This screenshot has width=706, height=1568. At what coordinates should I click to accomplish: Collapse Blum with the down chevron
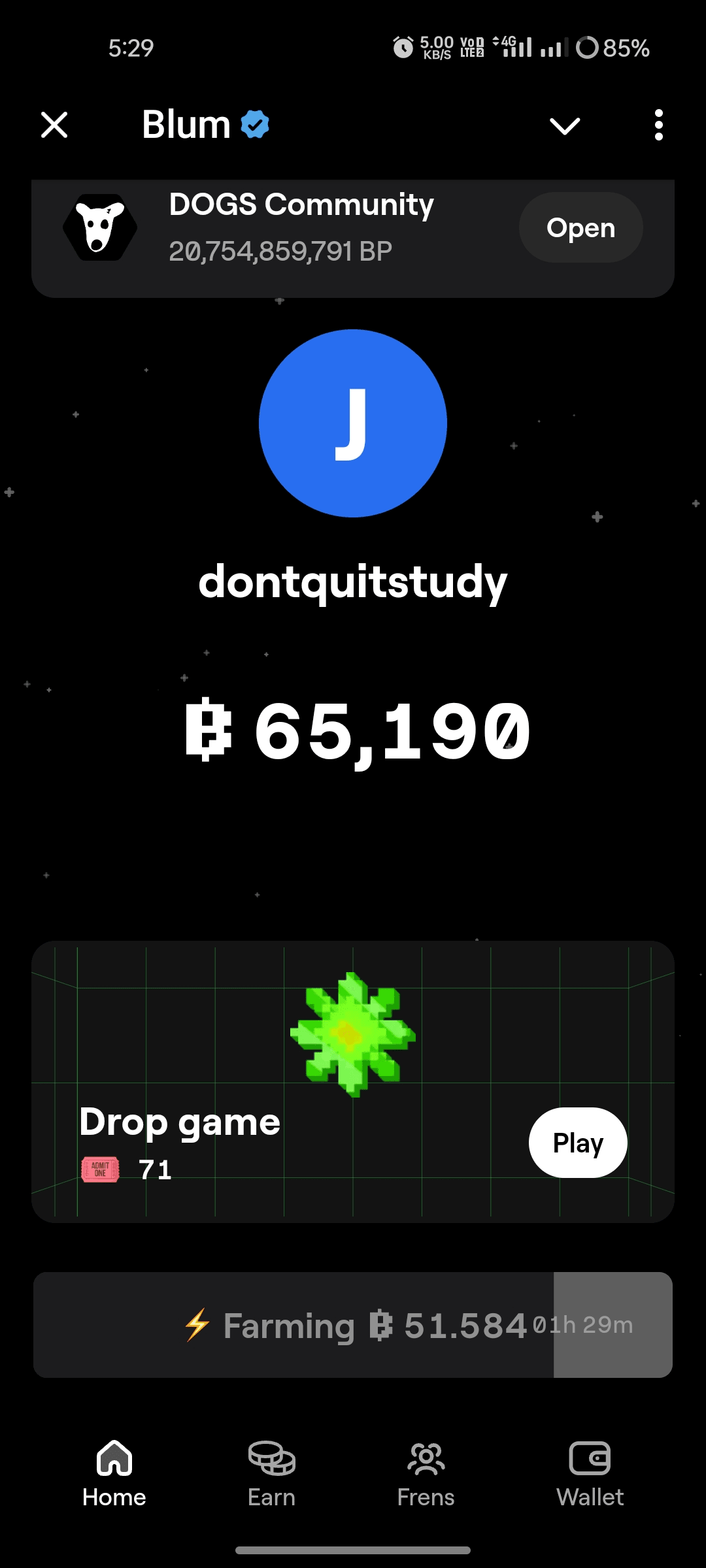tap(565, 125)
